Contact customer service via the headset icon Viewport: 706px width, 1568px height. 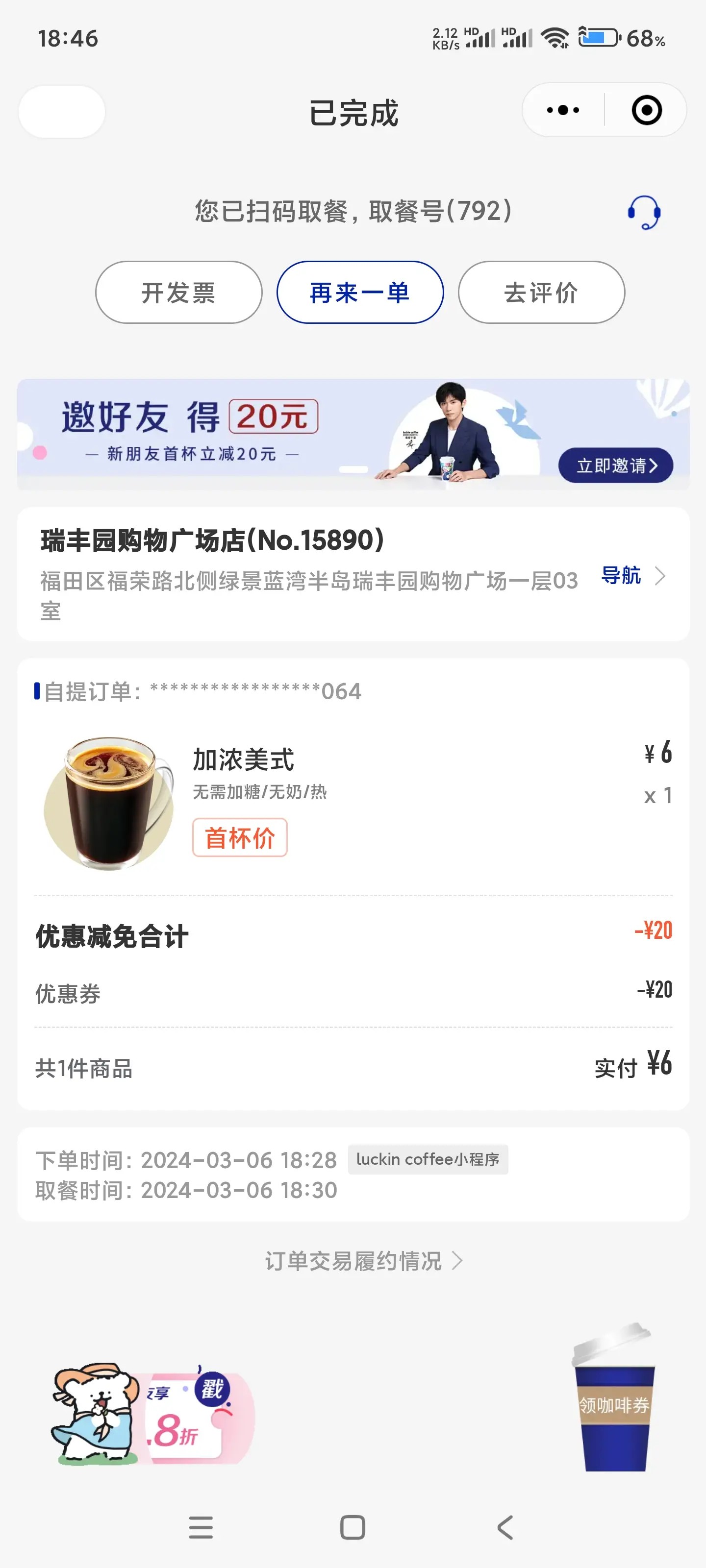pos(644,213)
